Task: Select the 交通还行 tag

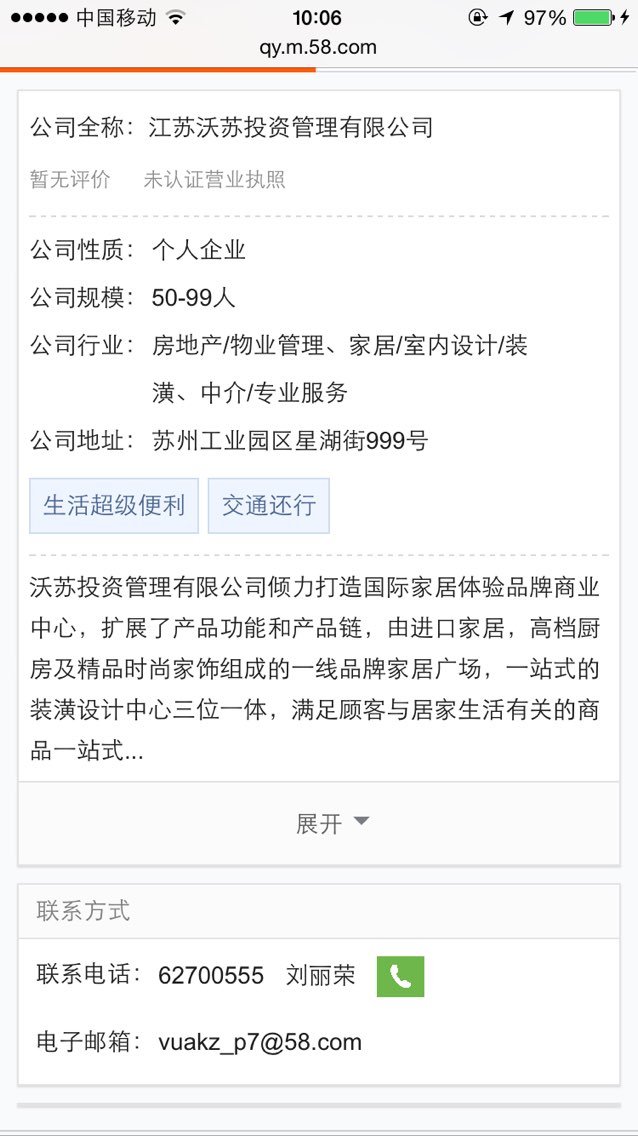Action: tap(269, 506)
